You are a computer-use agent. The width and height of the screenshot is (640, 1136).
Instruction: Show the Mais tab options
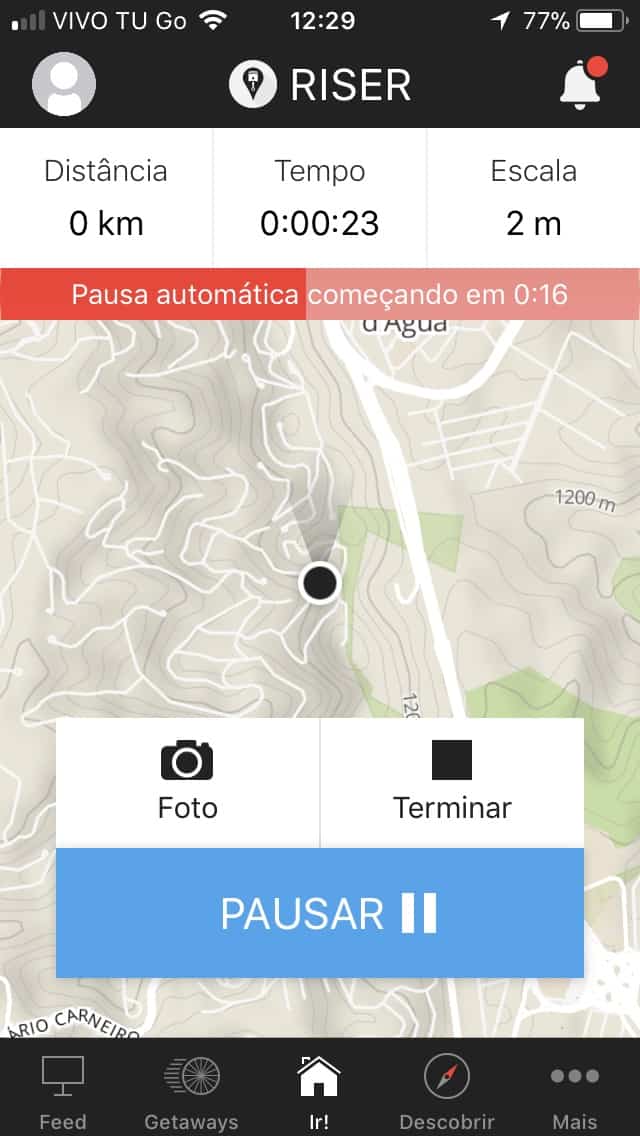tap(575, 1092)
